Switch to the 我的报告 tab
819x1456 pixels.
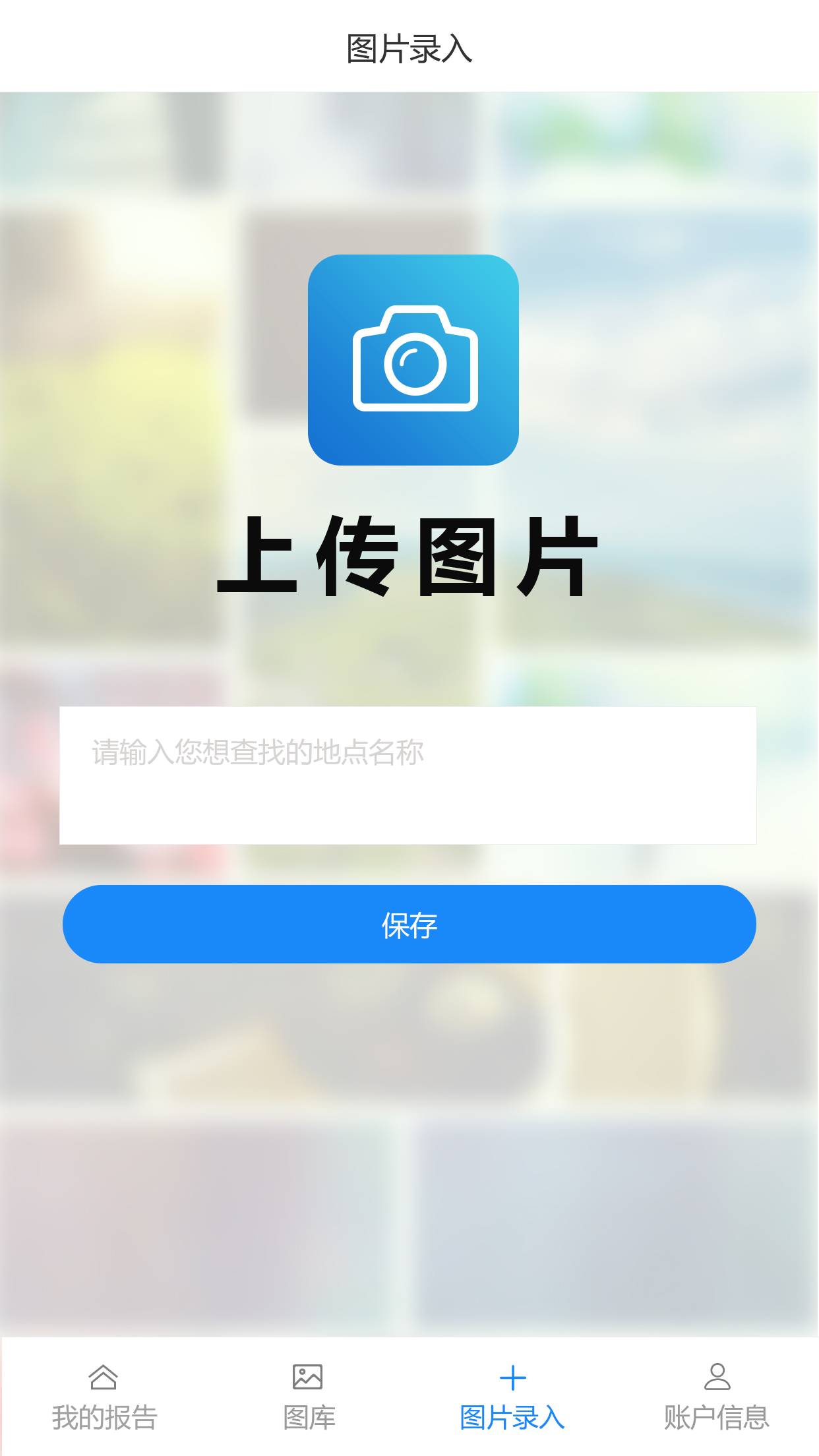[x=104, y=1398]
